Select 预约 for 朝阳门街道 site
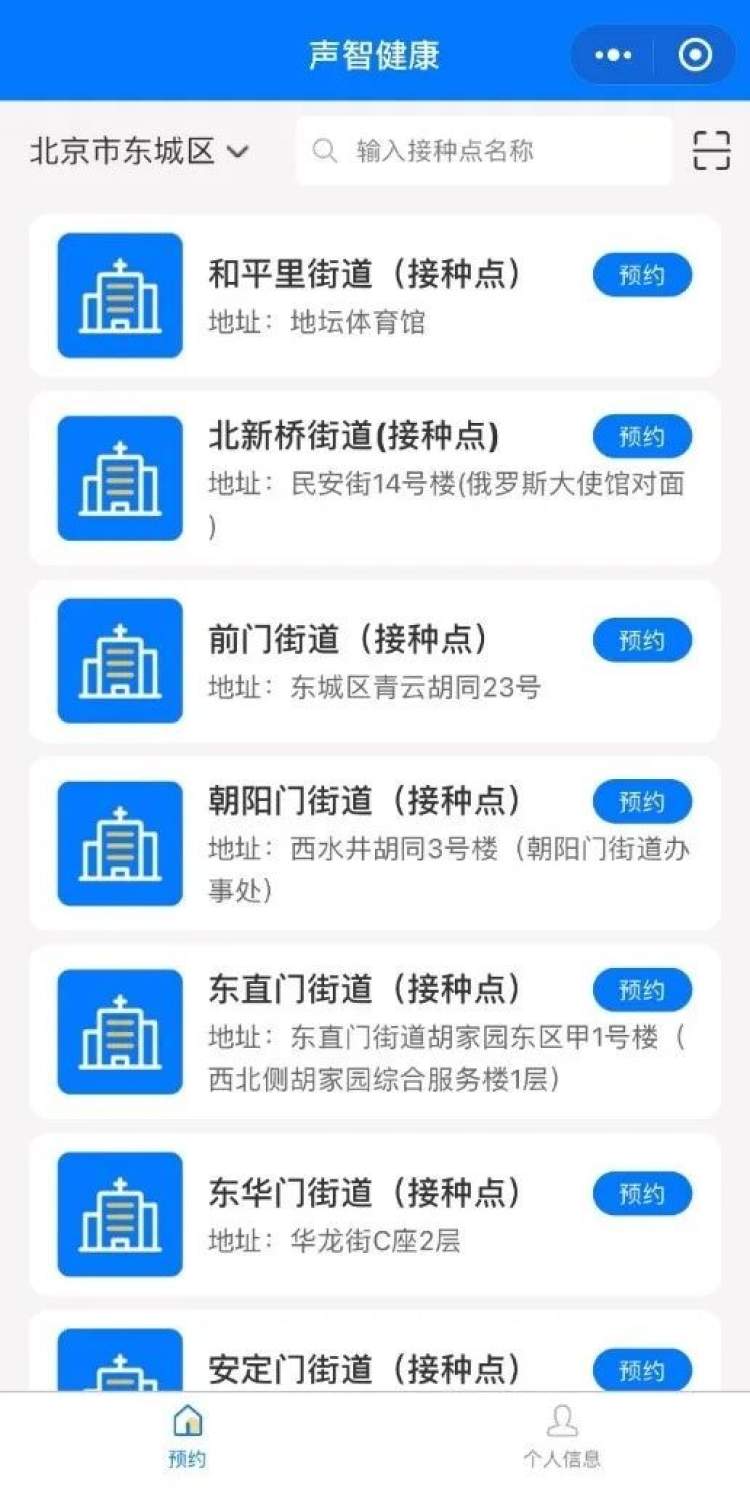750x1500 pixels. coord(642,802)
